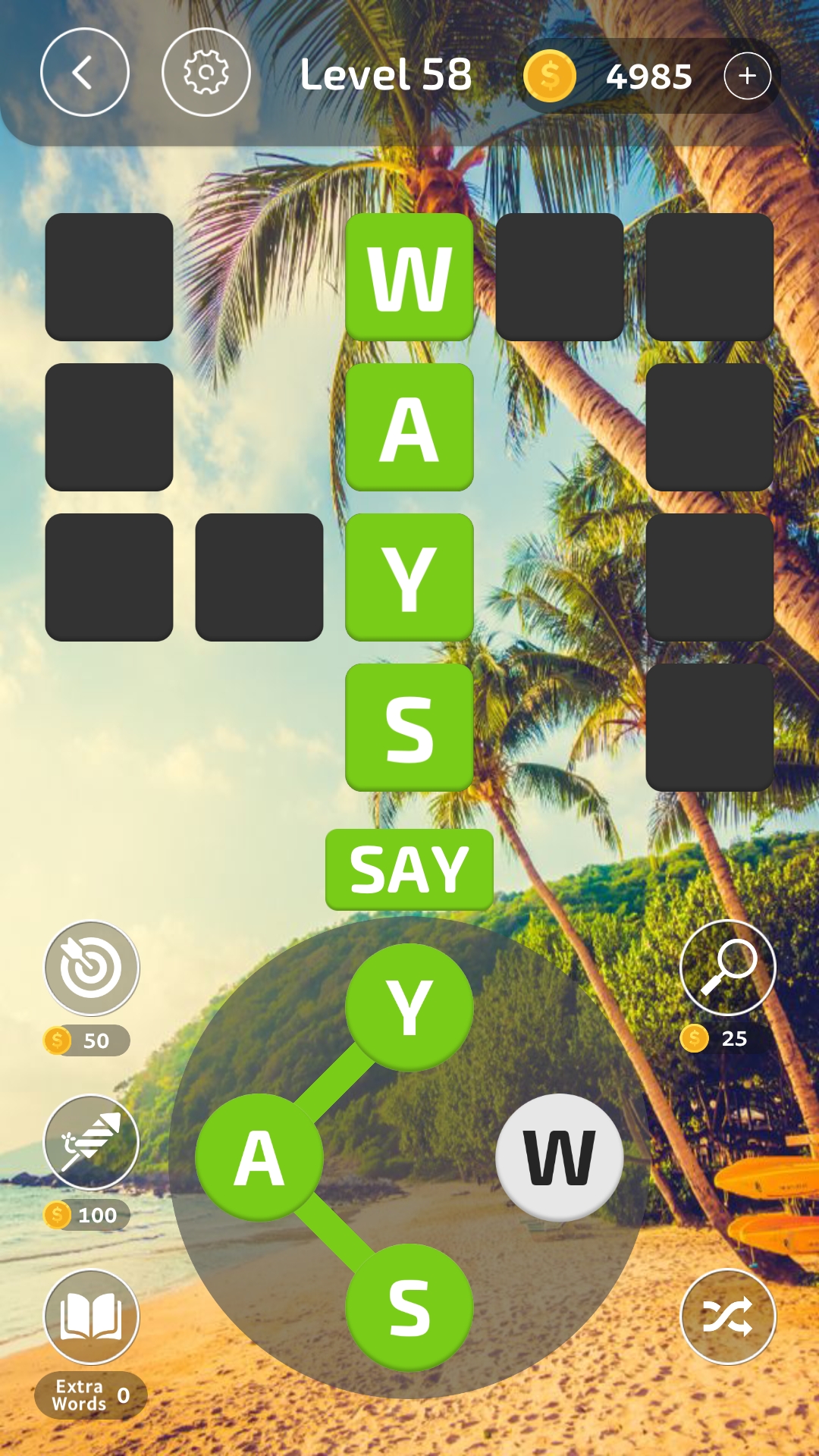Screen dimensions: 819x1456
Task: Open the settings gear
Action: tap(206, 73)
